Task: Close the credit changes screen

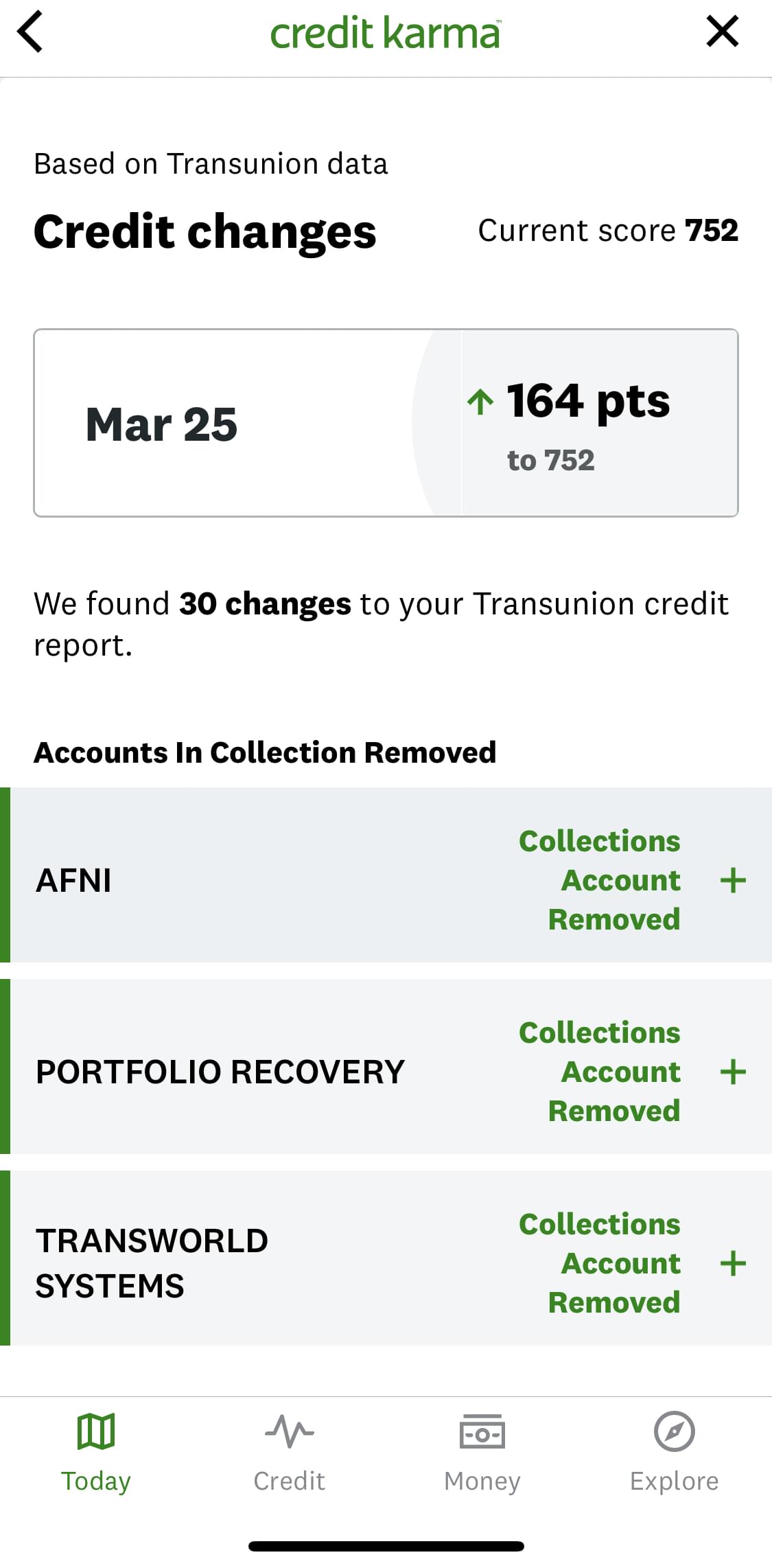Action: pyautogui.click(x=722, y=32)
